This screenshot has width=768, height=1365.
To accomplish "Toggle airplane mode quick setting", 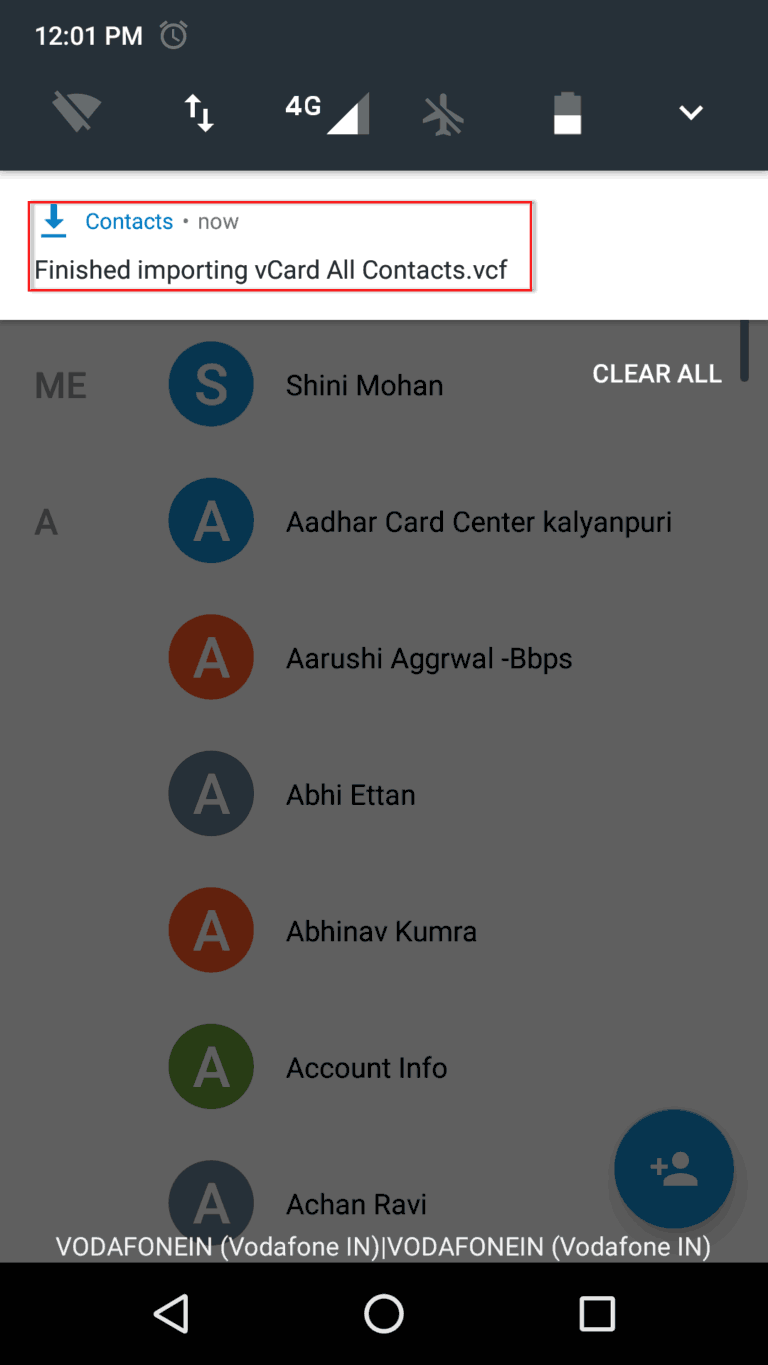I will point(443,113).
